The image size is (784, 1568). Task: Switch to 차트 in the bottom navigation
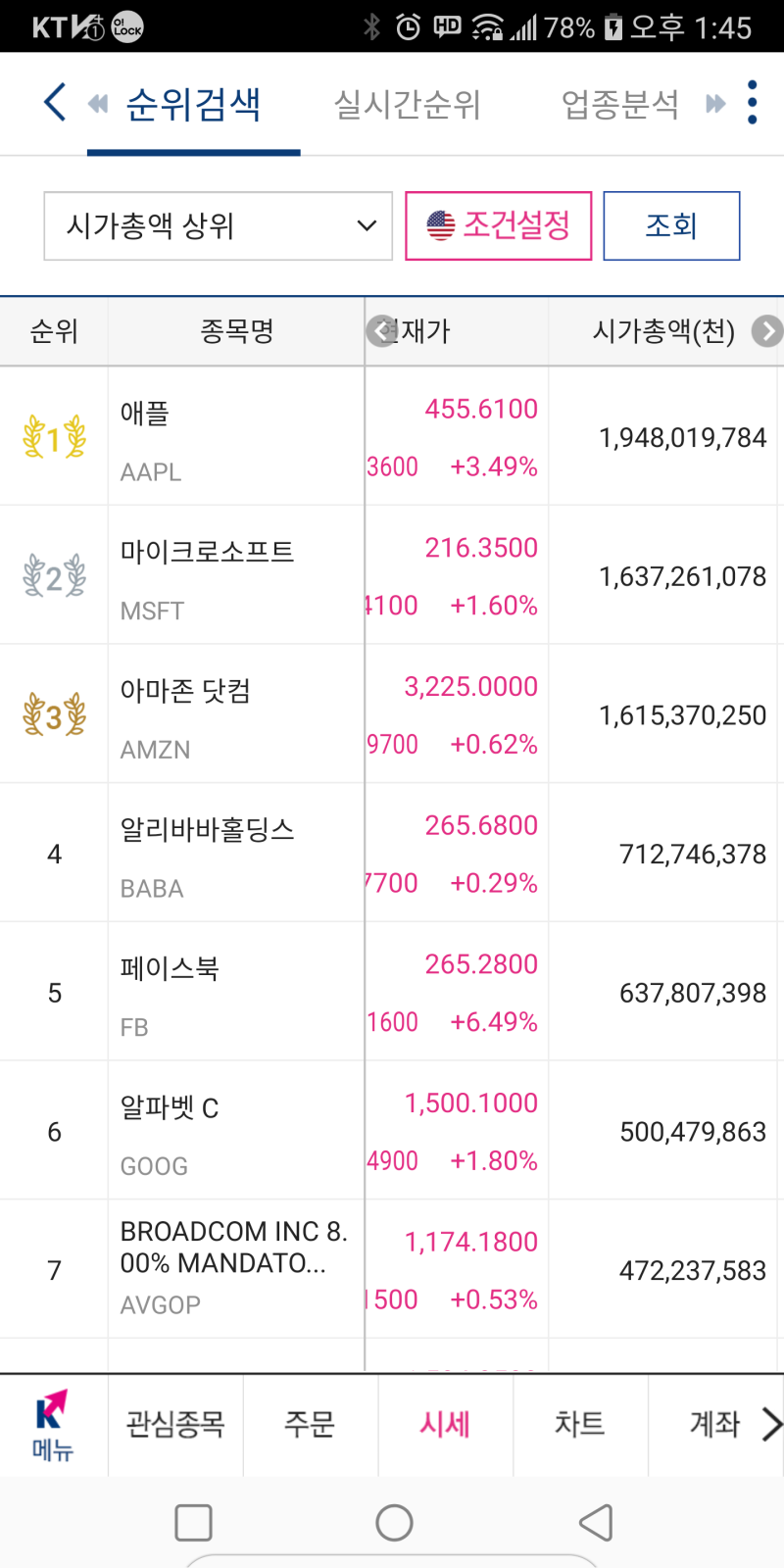coord(580,1426)
